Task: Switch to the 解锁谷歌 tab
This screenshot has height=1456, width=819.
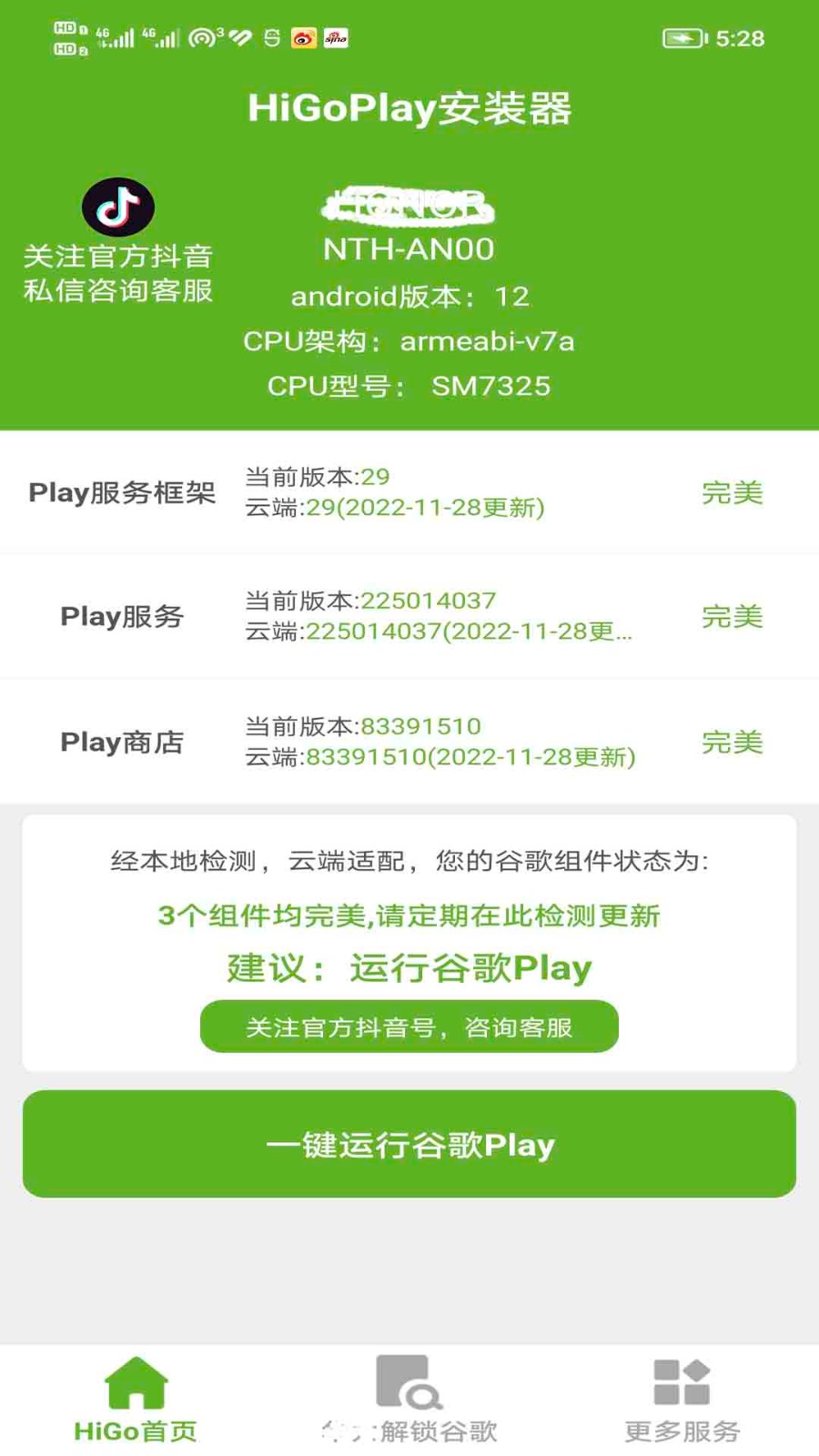Action: (x=409, y=1401)
